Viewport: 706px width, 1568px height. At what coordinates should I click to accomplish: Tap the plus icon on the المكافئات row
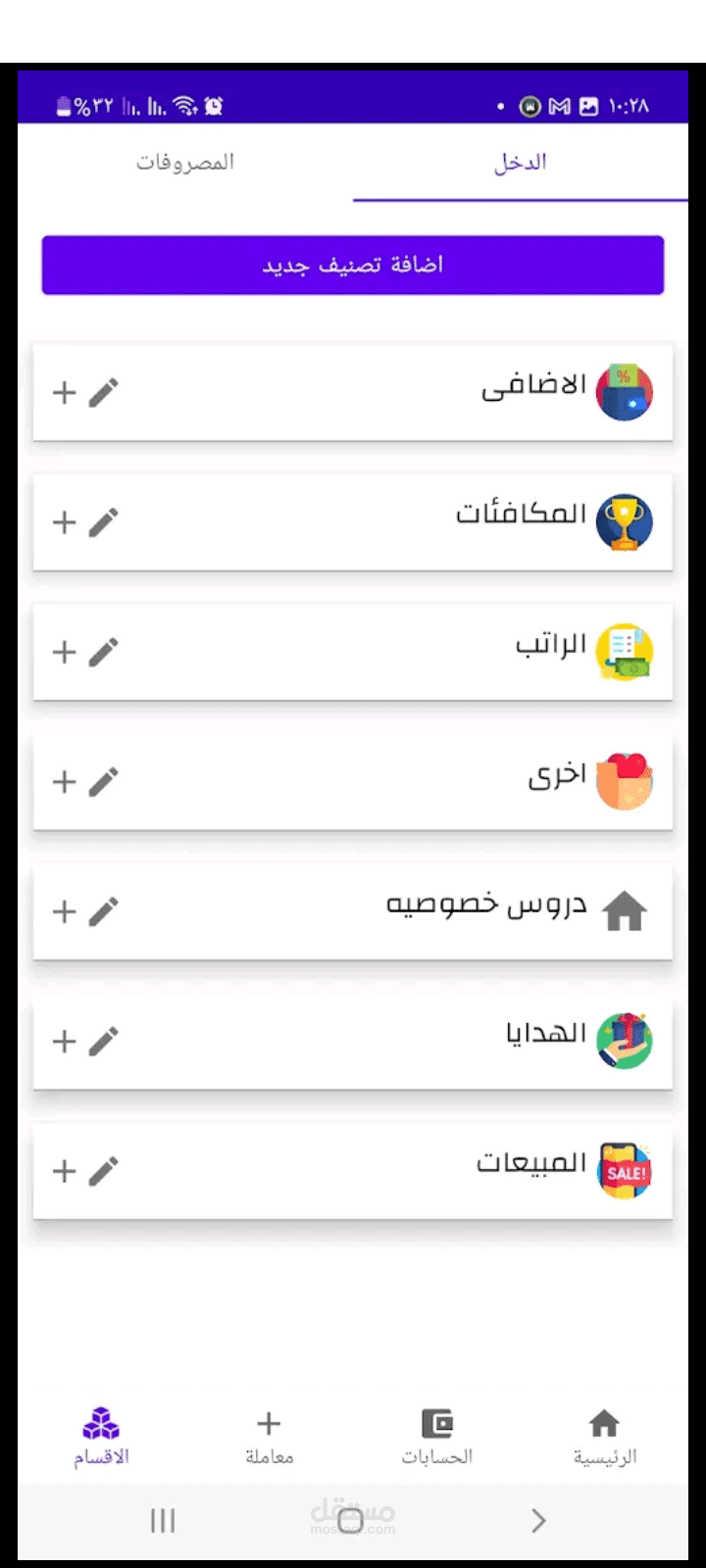[65, 522]
